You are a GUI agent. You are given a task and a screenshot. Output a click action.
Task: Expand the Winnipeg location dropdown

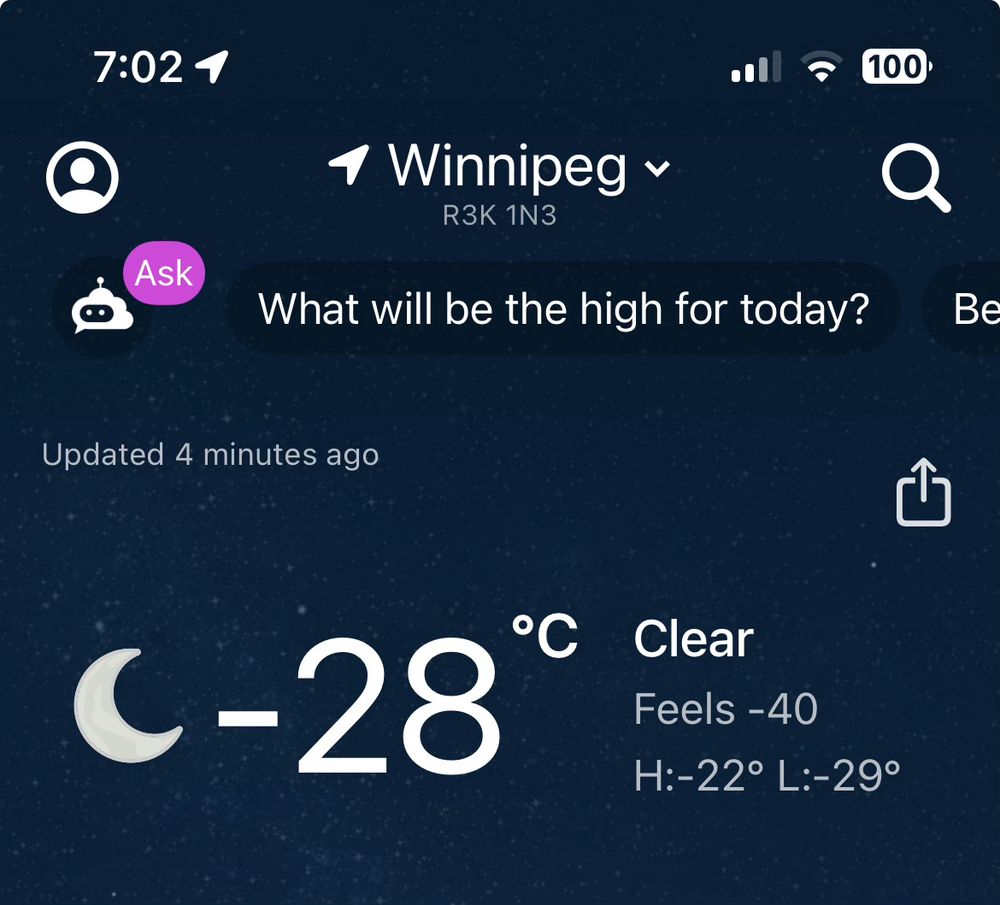(x=499, y=166)
